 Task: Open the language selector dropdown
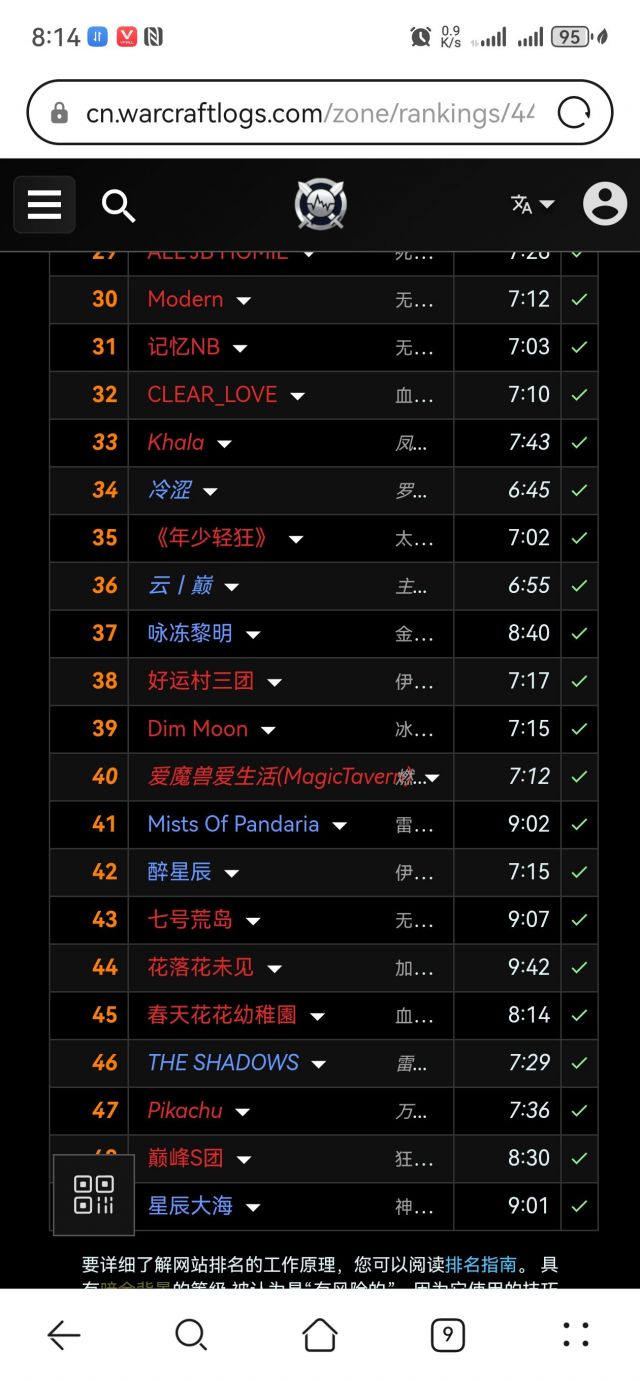[x=532, y=204]
